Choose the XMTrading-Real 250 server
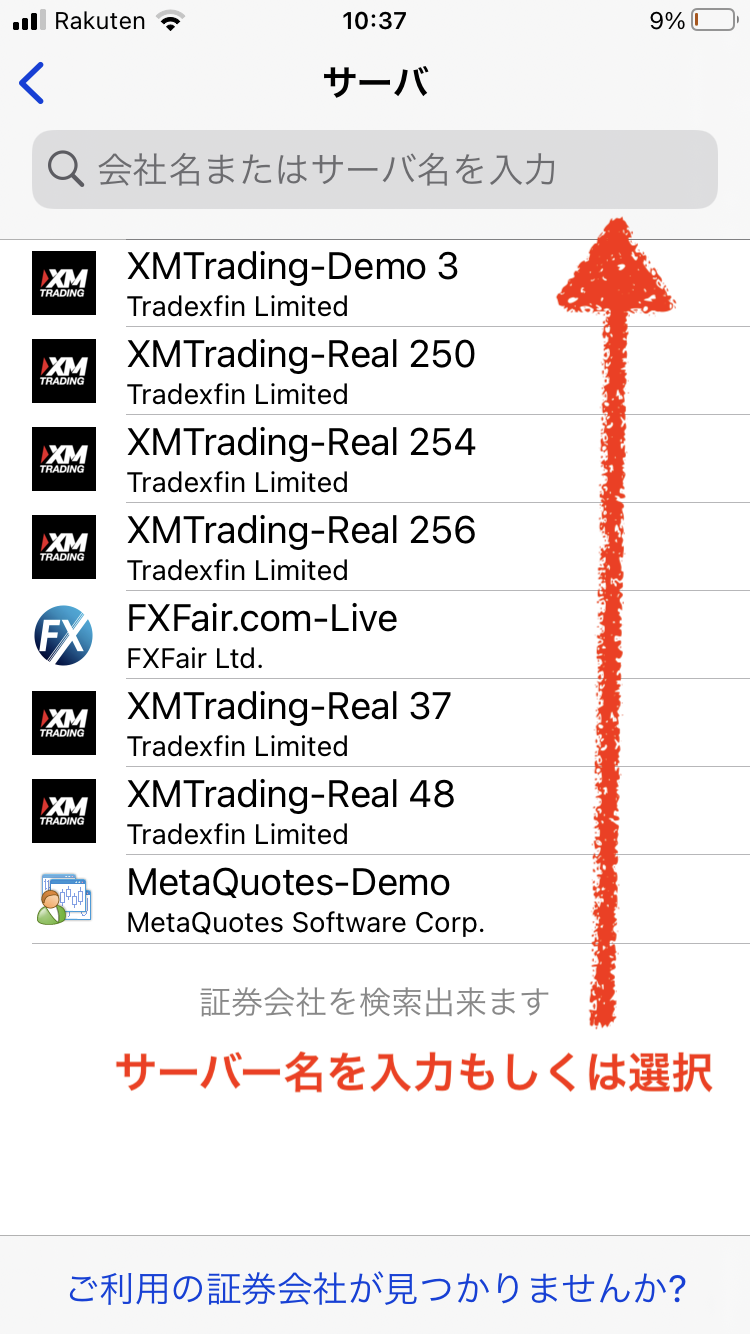Viewport: 750px width, 1334px height. [x=375, y=371]
